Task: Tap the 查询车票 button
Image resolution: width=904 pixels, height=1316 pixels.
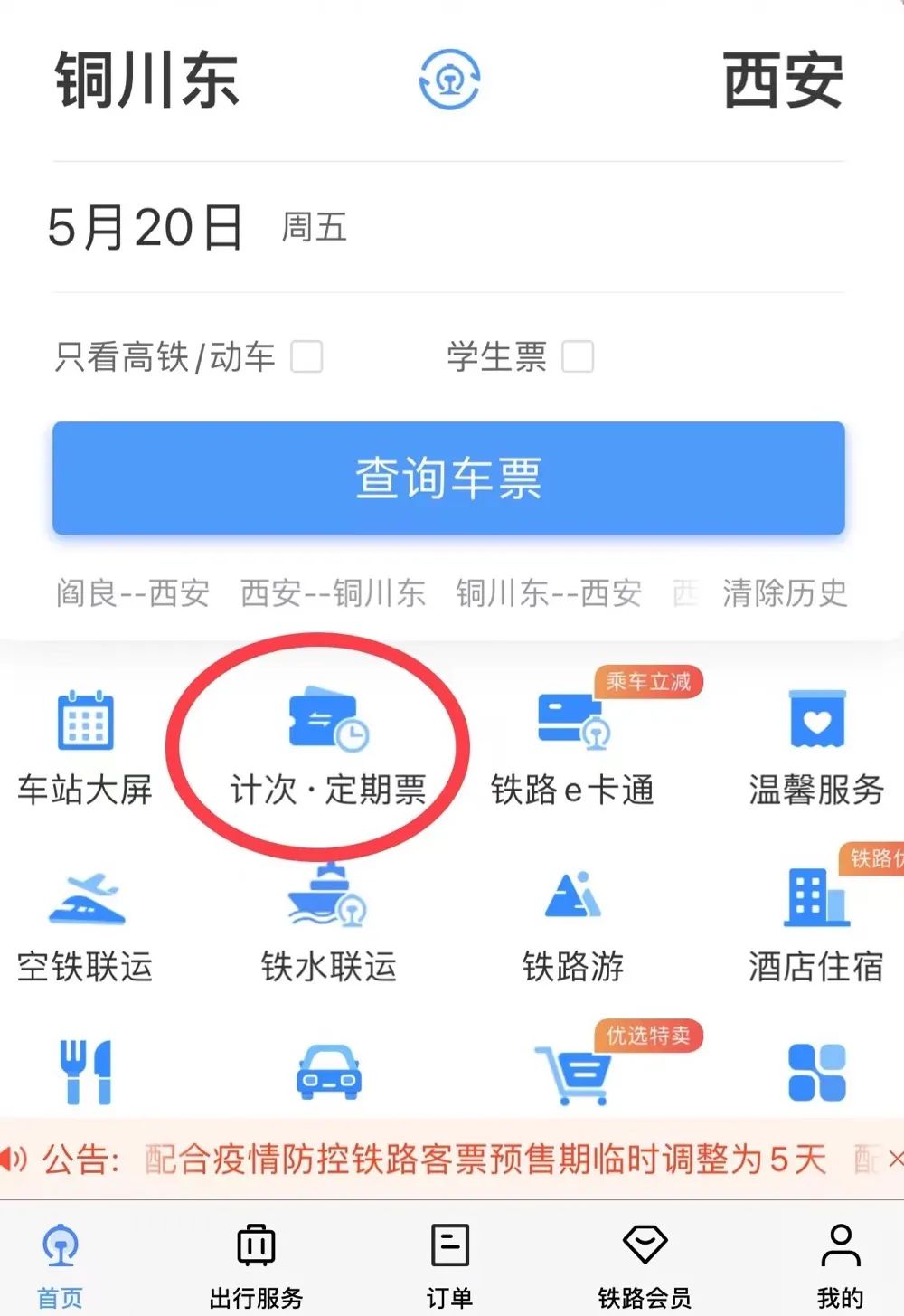Action: [x=448, y=478]
